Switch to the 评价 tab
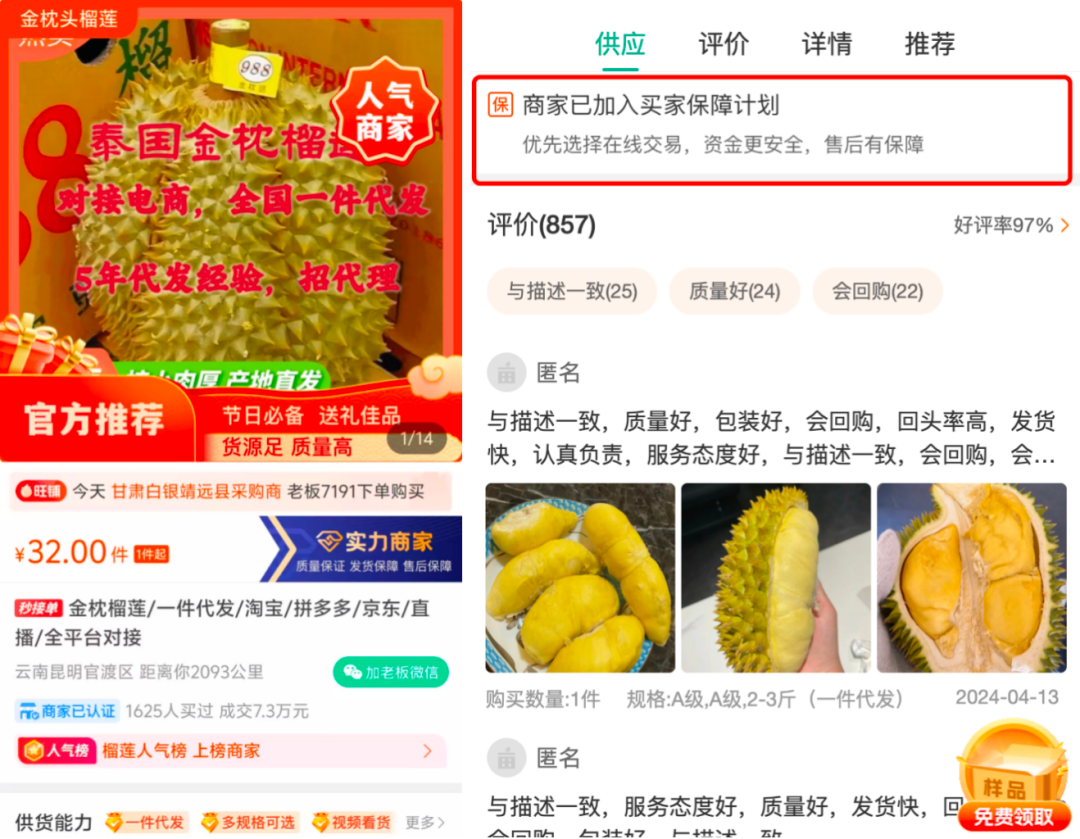1080x839 pixels. click(x=723, y=44)
